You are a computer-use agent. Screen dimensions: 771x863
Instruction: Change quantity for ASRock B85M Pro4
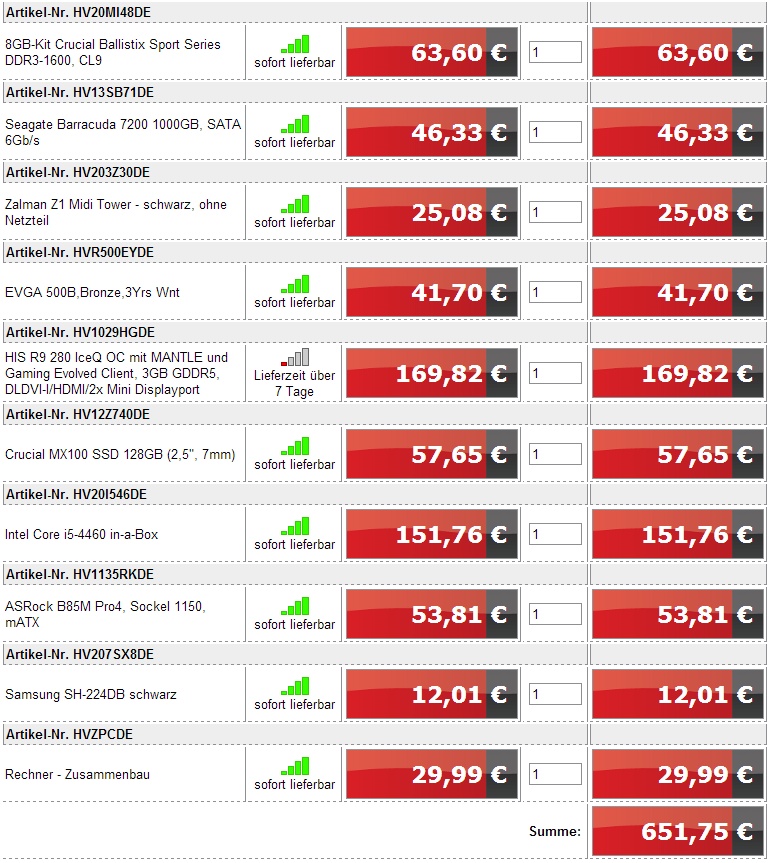tap(555, 614)
